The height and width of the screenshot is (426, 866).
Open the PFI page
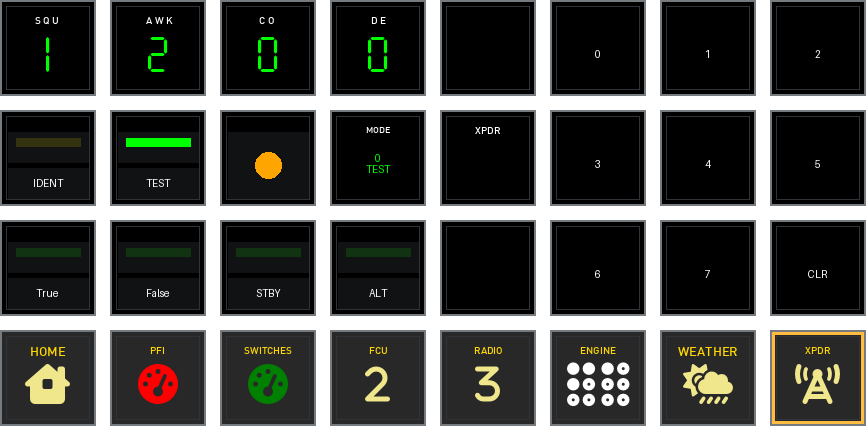click(158, 378)
